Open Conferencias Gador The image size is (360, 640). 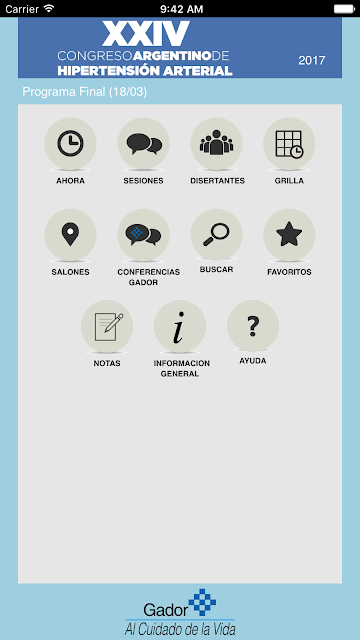tap(143, 235)
